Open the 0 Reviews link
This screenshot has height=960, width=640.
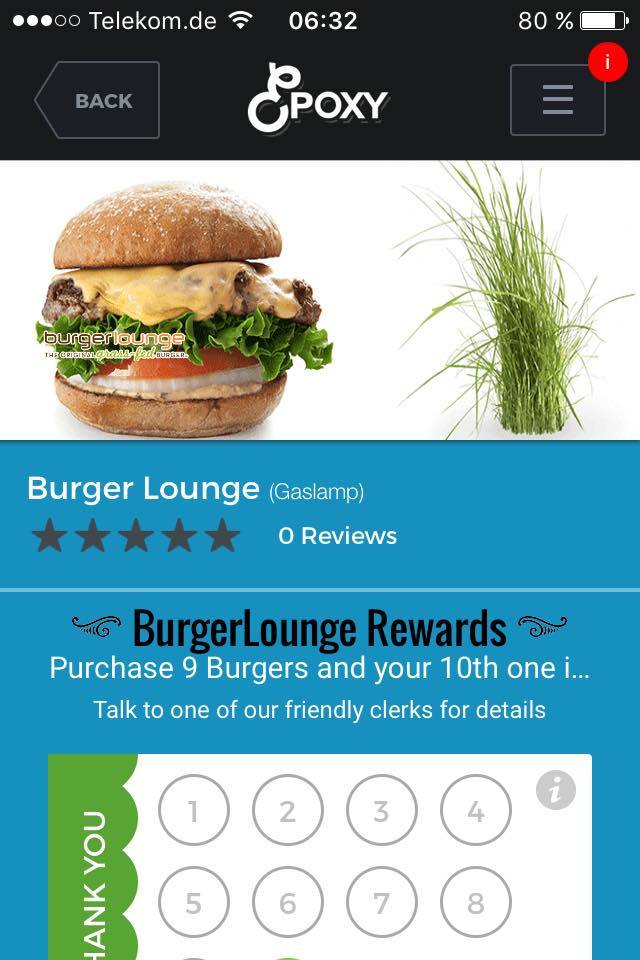[x=337, y=536]
